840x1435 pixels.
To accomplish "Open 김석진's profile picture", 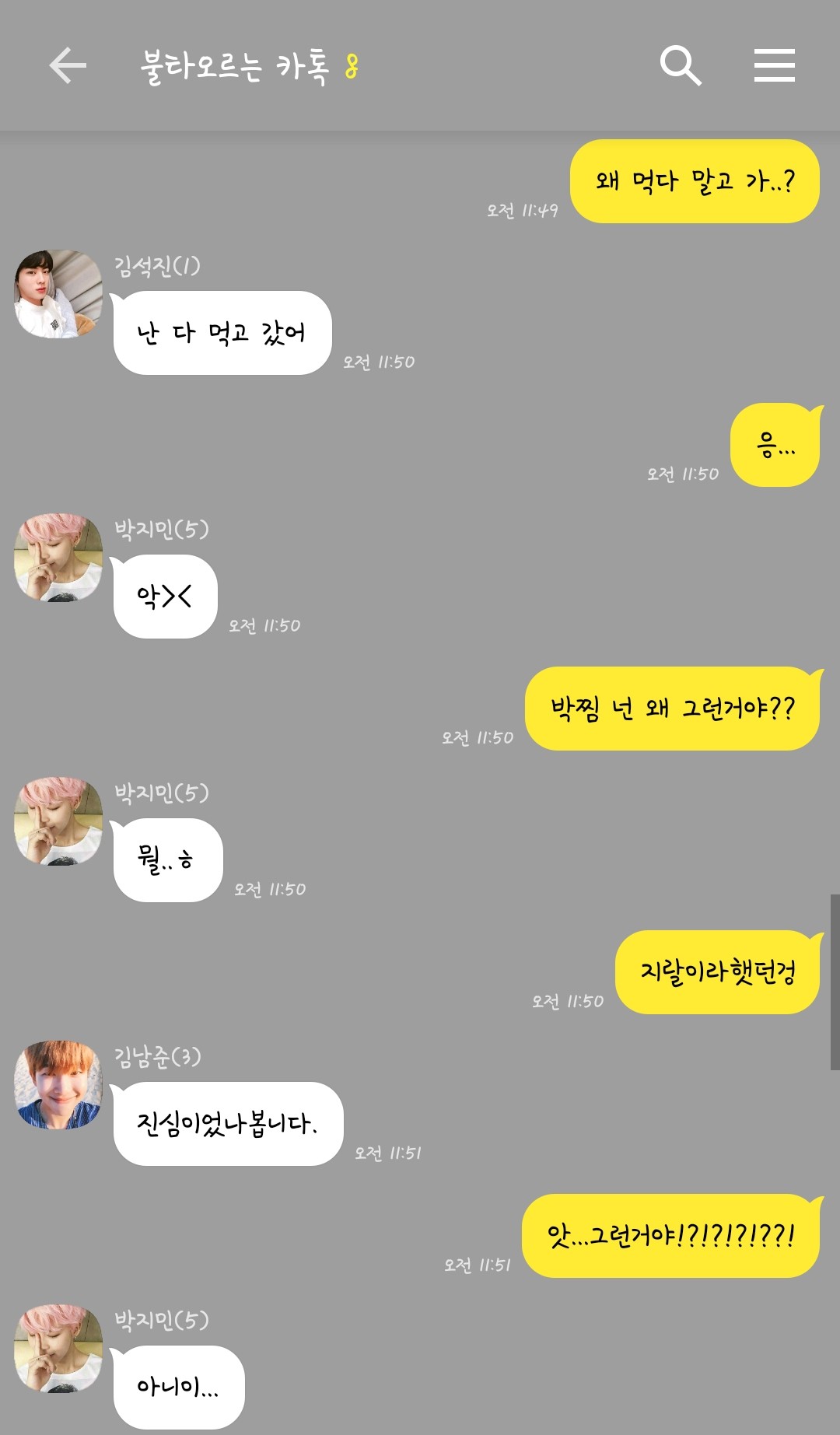I will 58,294.
